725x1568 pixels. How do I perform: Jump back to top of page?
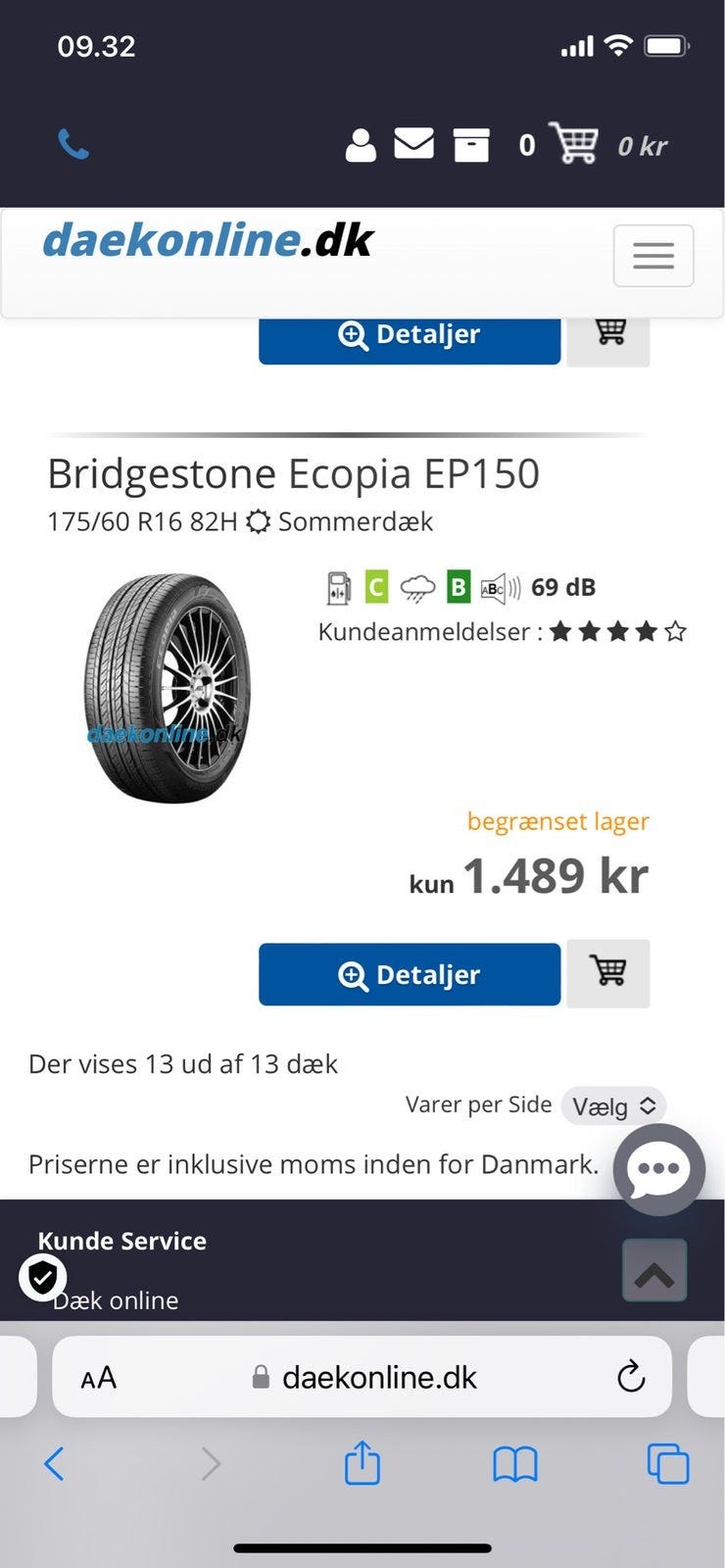[x=654, y=1271]
